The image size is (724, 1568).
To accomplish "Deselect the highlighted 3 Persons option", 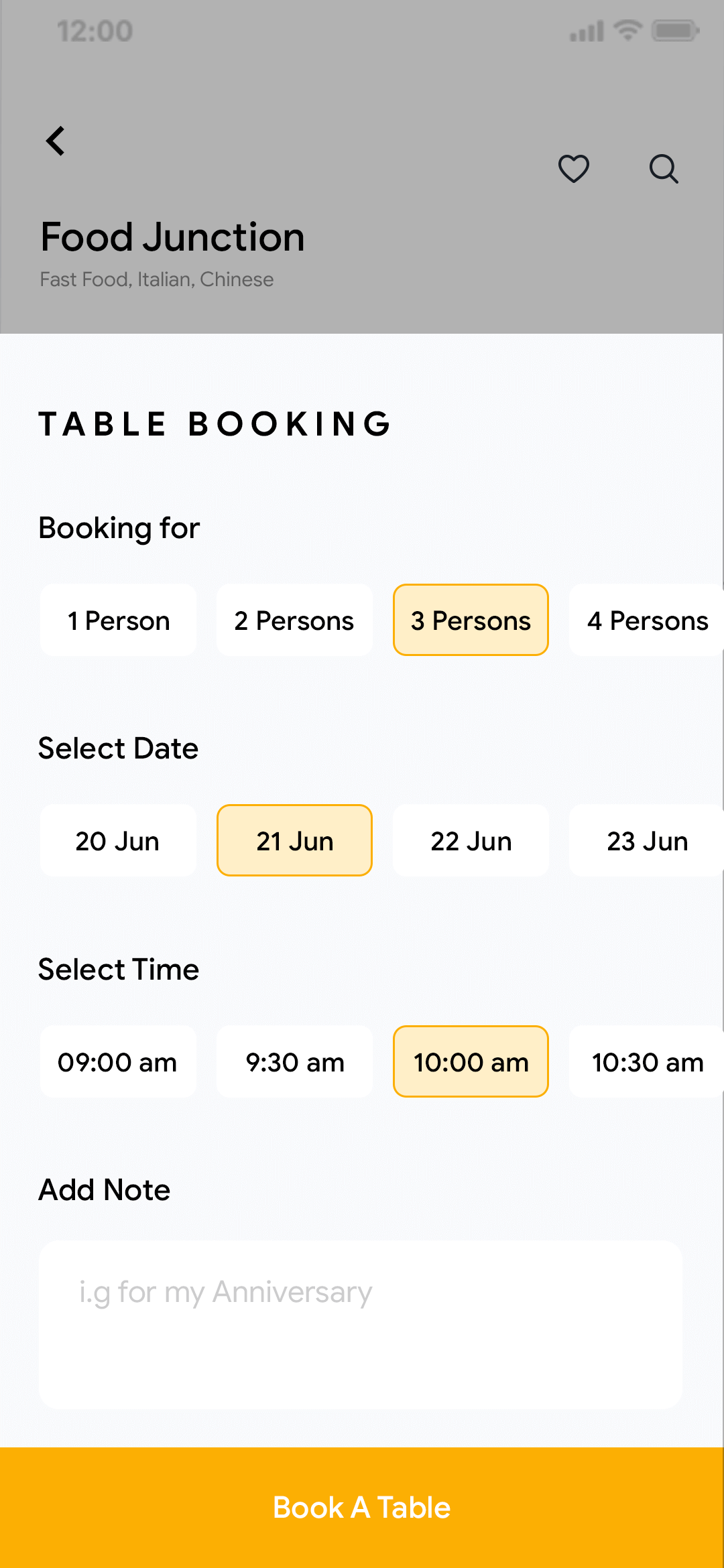I will pos(470,620).
